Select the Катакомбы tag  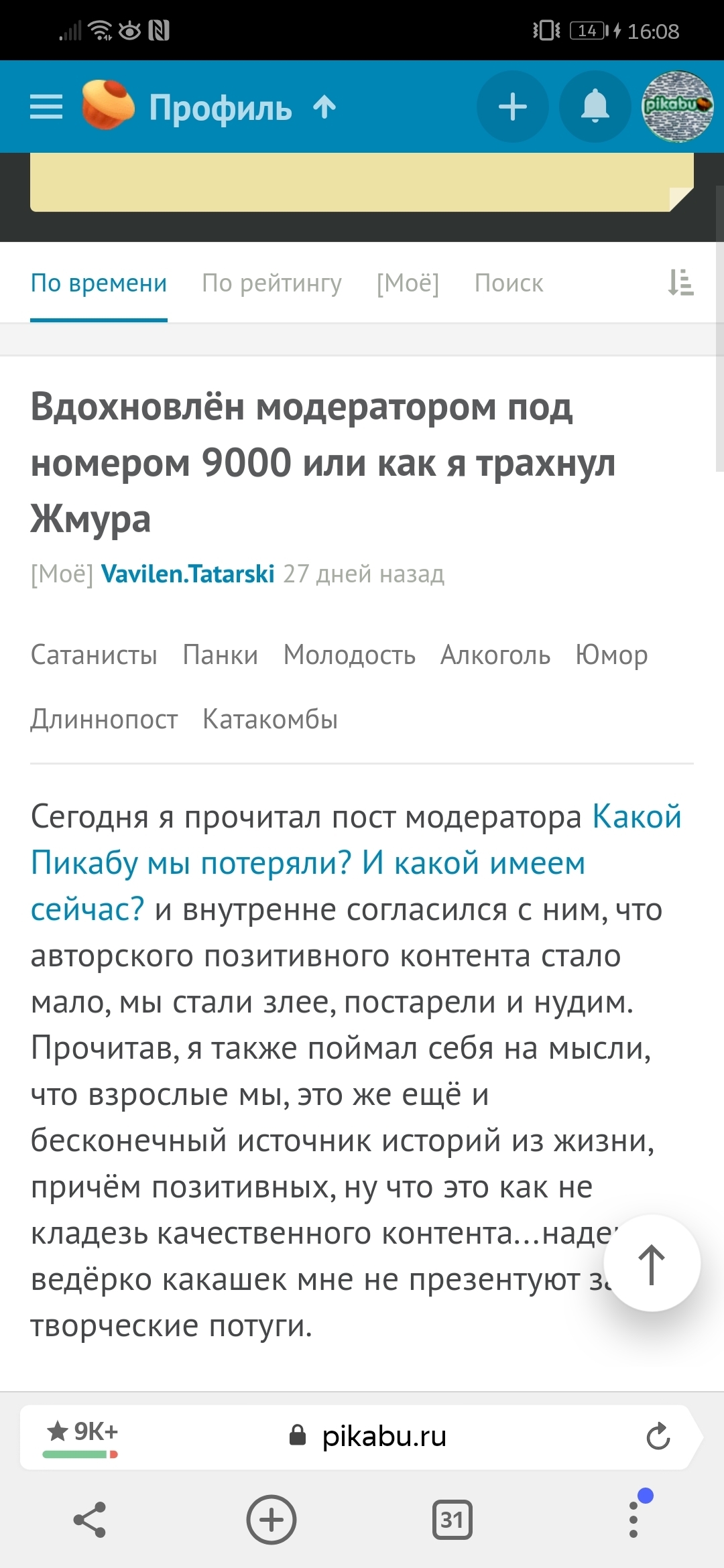pos(270,719)
